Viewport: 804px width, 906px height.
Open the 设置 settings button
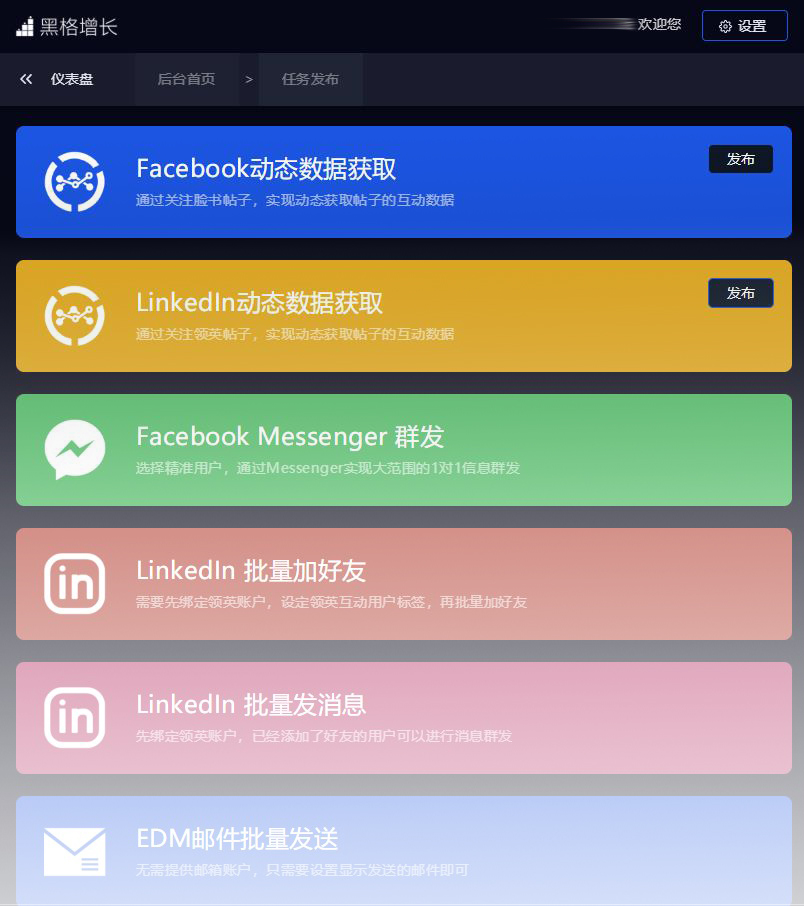pyautogui.click(x=744, y=26)
